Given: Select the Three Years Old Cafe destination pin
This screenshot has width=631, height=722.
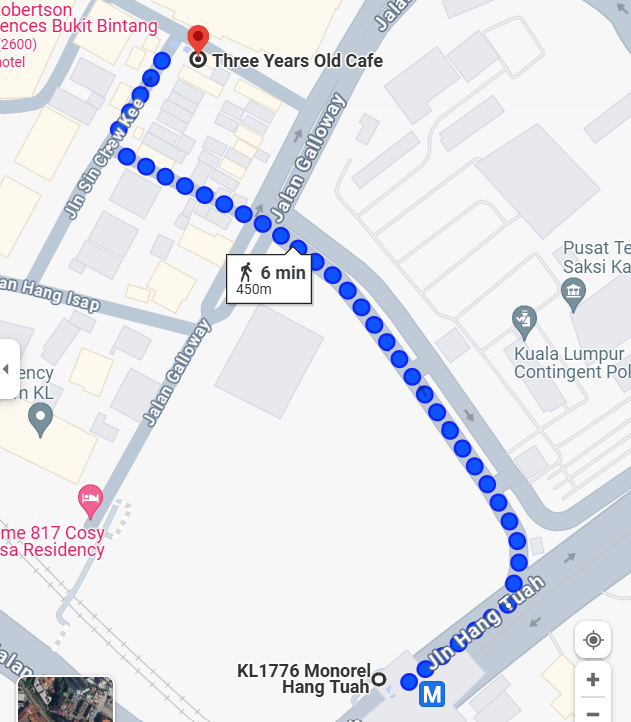Looking at the screenshot, I should coord(198,41).
